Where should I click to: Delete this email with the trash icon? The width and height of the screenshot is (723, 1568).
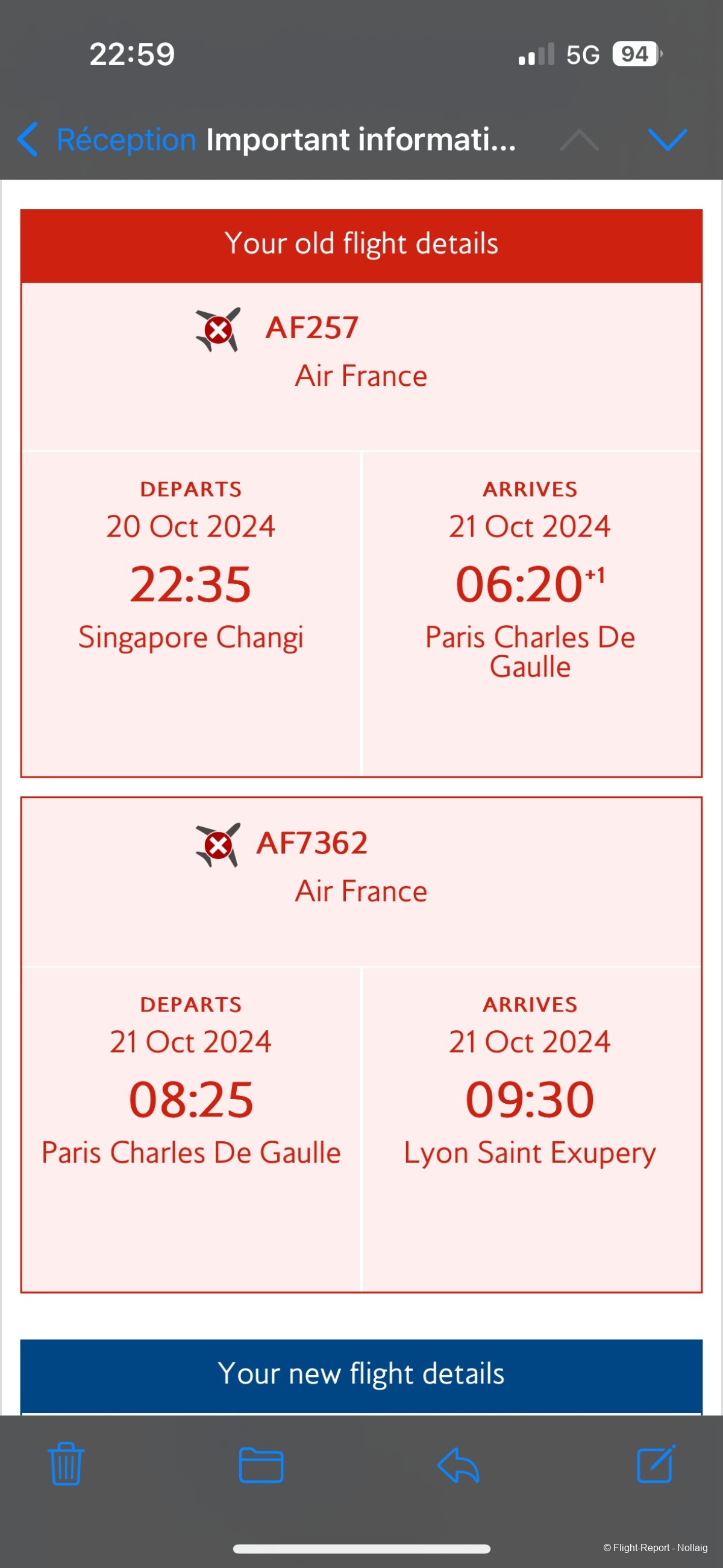click(x=66, y=1464)
